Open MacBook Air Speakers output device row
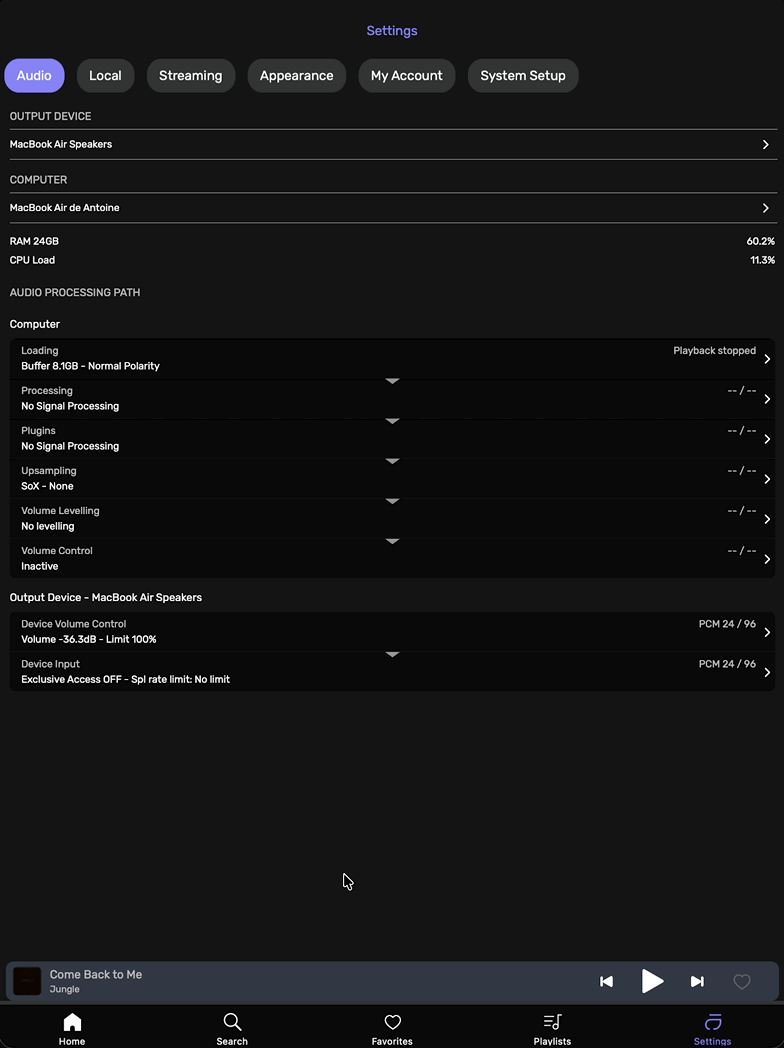Viewport: 784px width, 1048px height. [x=392, y=144]
